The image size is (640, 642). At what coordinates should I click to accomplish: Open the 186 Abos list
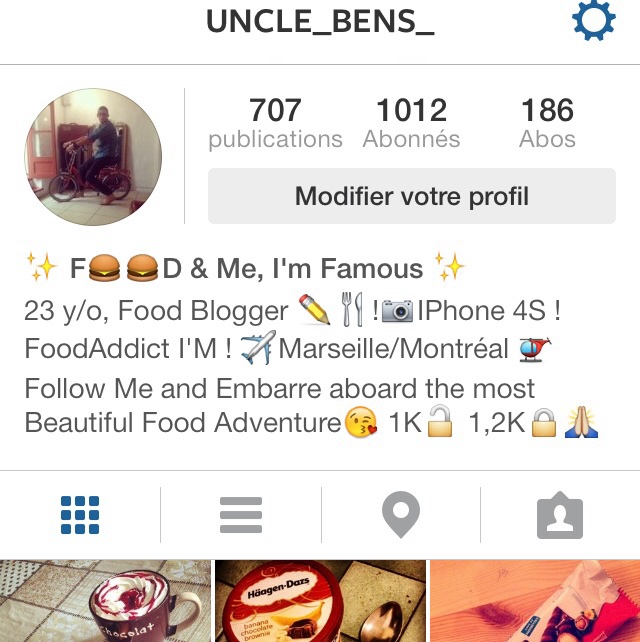pyautogui.click(x=547, y=123)
